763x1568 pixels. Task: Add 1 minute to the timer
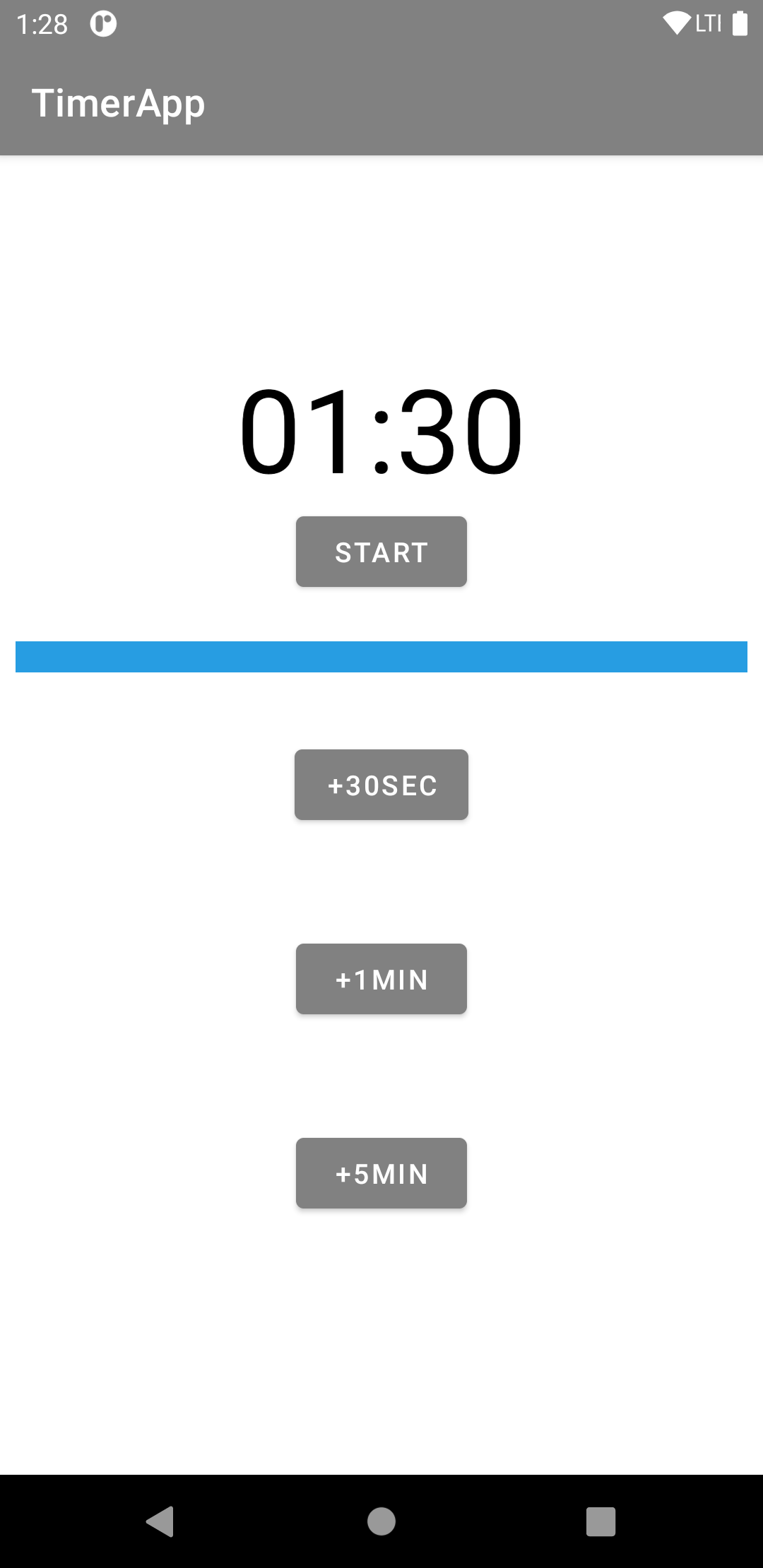(x=381, y=979)
